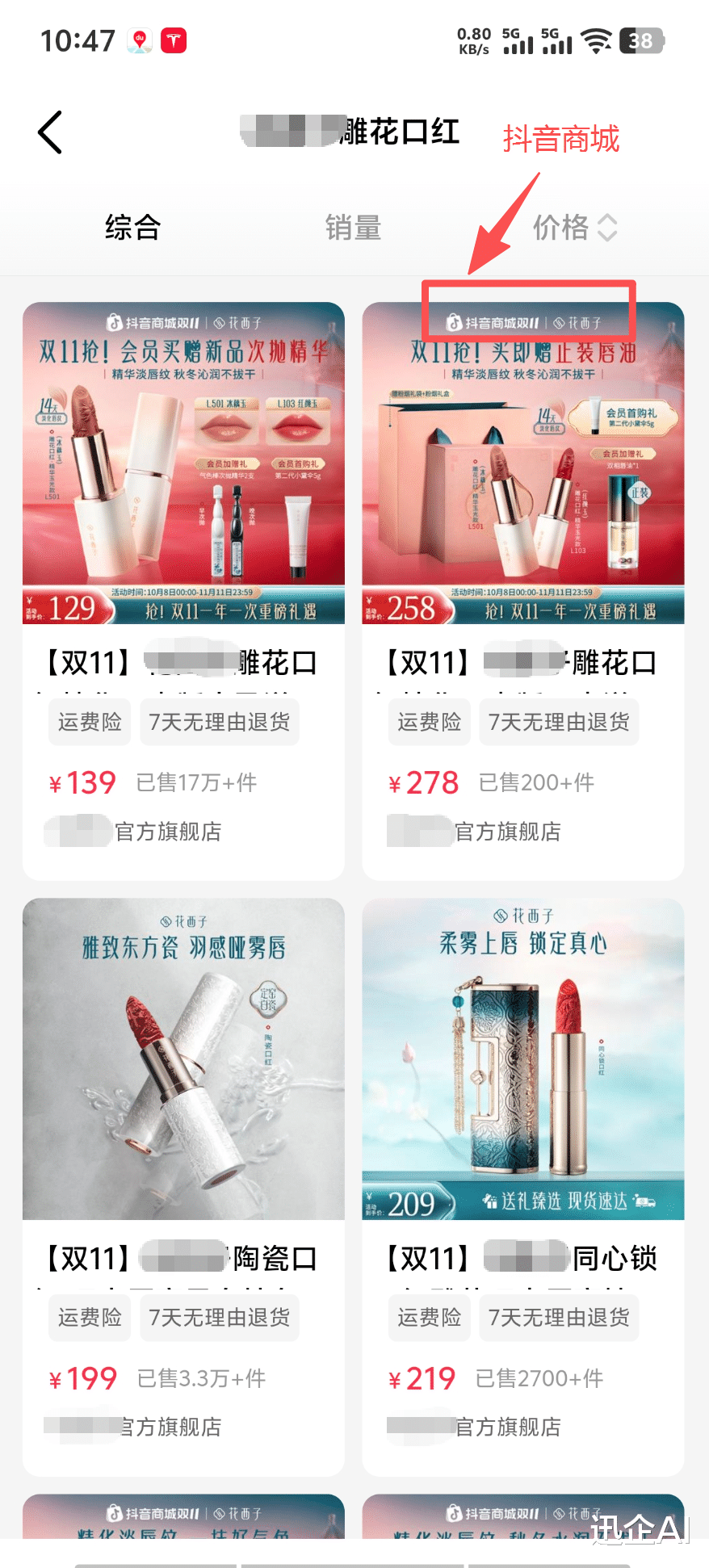Open the ¥139 lipstick product card
Screen dimensions: 709x1568
(x=183, y=589)
